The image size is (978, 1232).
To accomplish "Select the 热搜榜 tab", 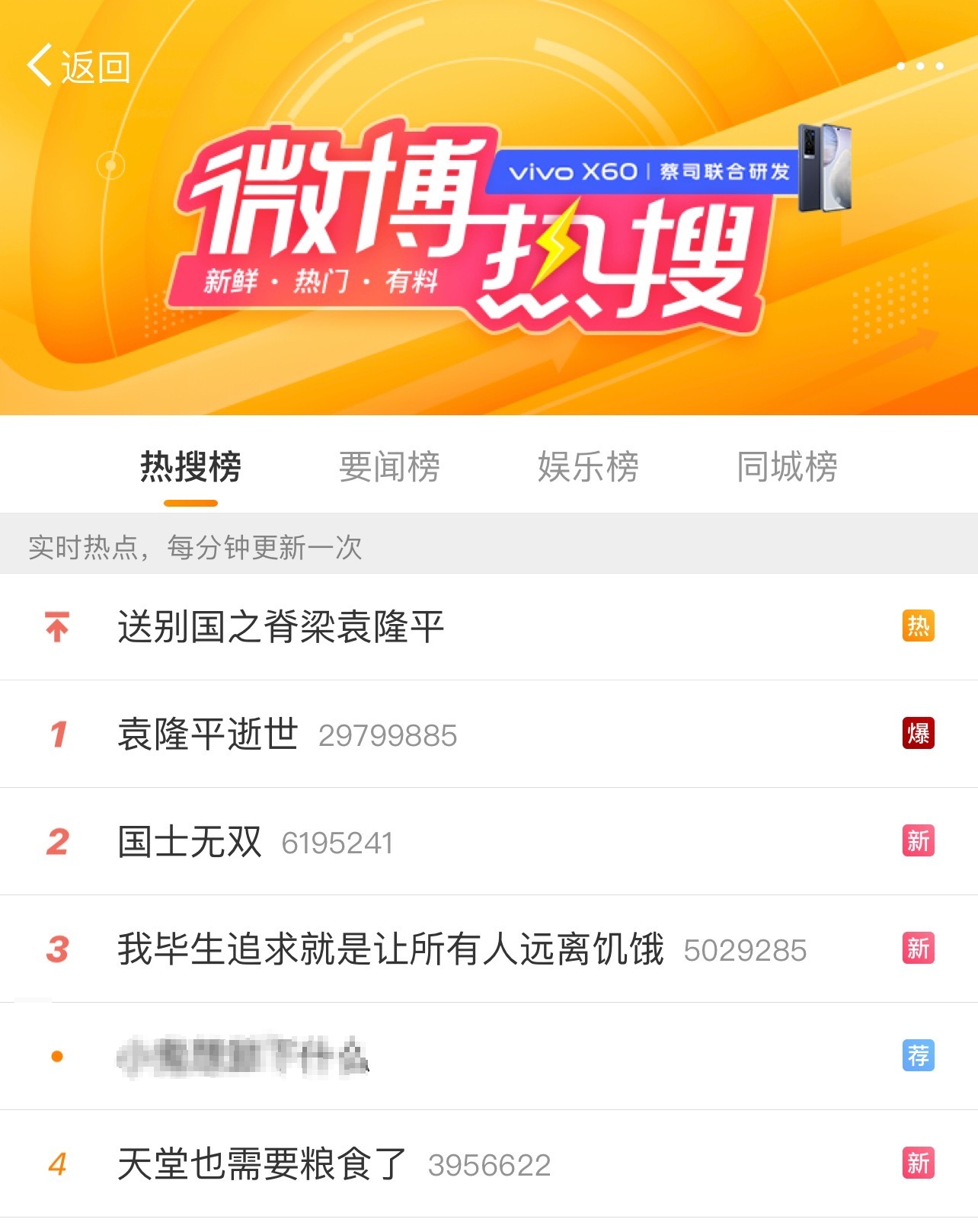I will (190, 467).
